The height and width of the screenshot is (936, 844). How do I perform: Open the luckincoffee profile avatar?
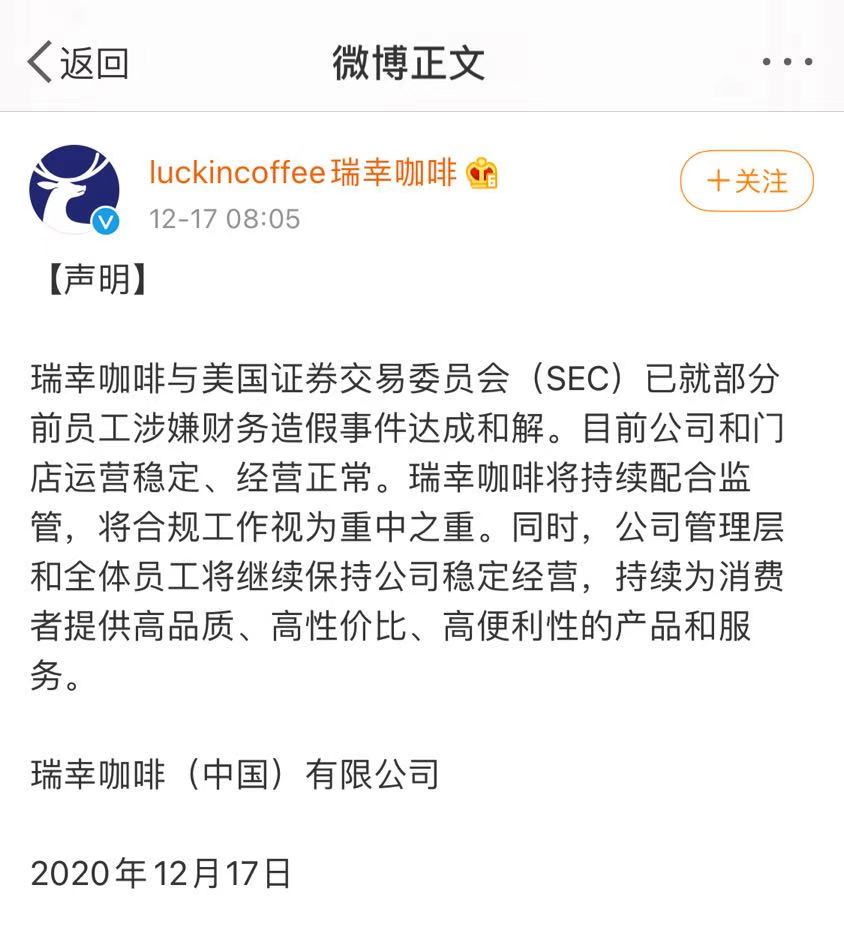point(75,188)
